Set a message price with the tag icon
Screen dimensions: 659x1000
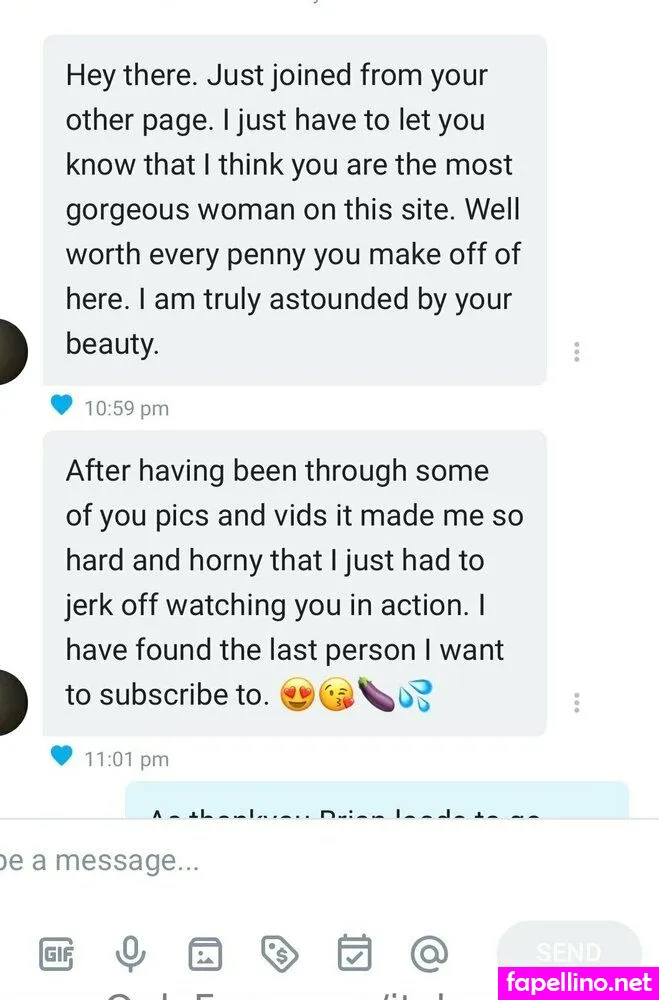point(280,954)
